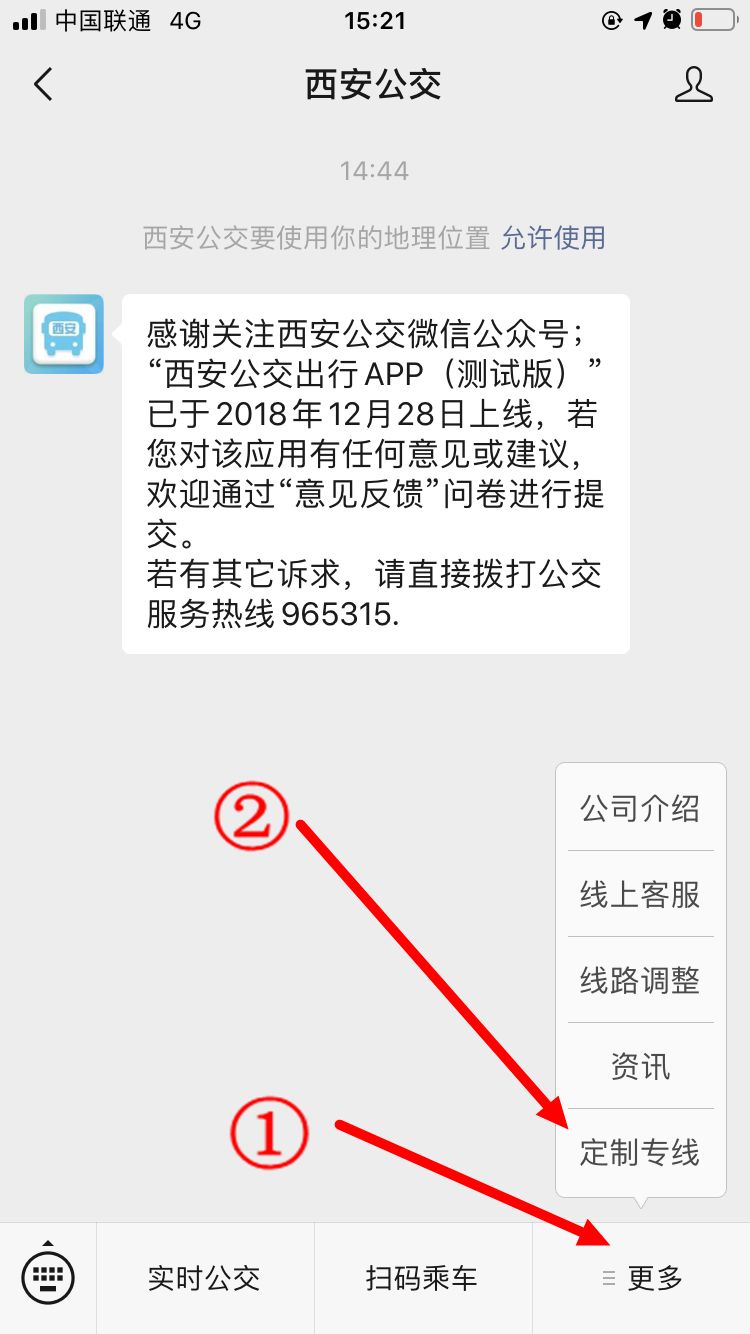This screenshot has height=1334, width=750.
Task: Open 资讯 menu entry
Action: [640, 1066]
